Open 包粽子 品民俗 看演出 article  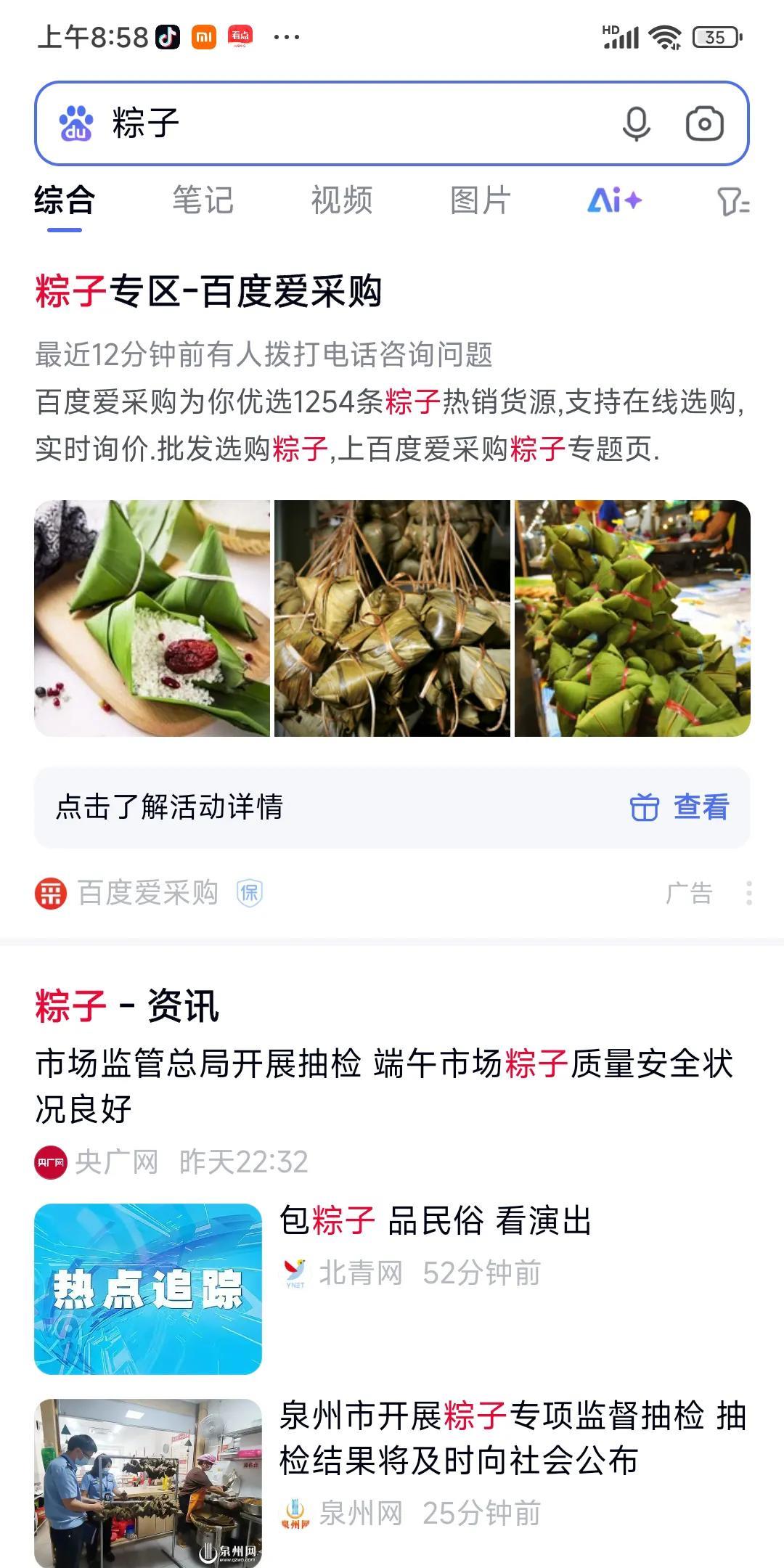(x=436, y=1221)
